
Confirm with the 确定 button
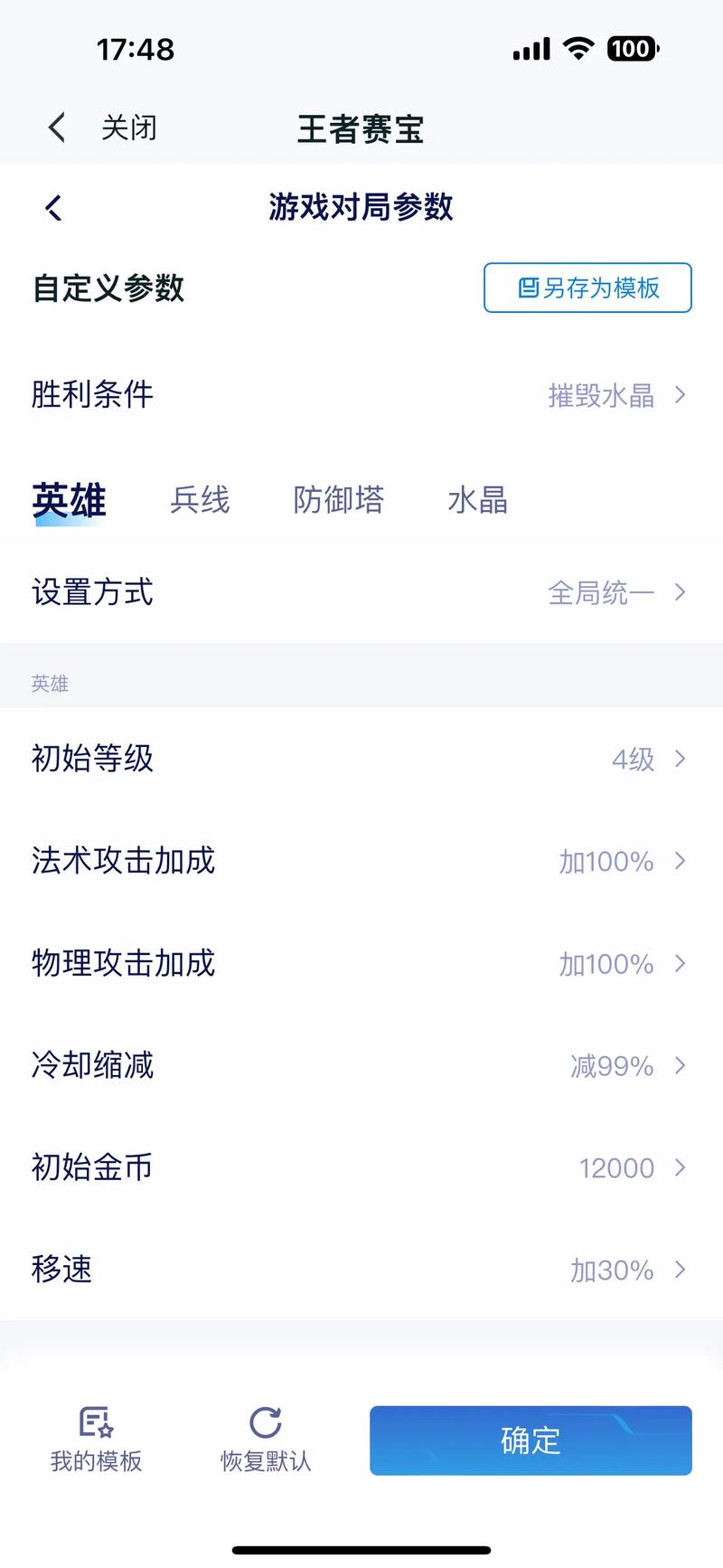pyautogui.click(x=531, y=1440)
